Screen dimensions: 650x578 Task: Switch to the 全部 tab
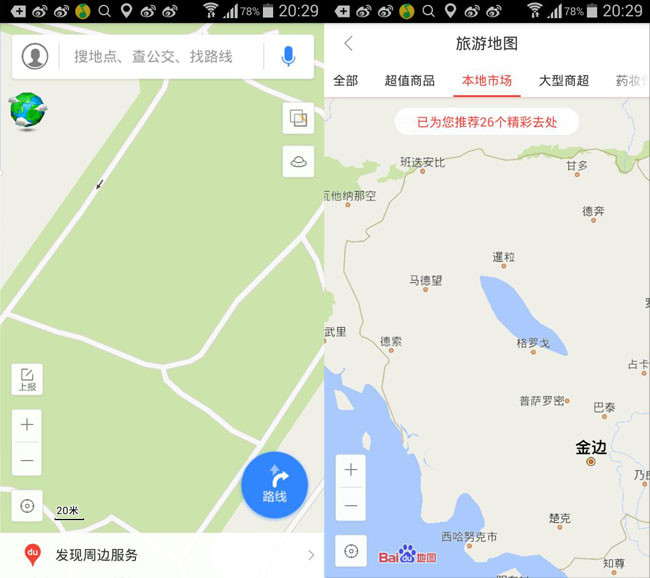(345, 81)
